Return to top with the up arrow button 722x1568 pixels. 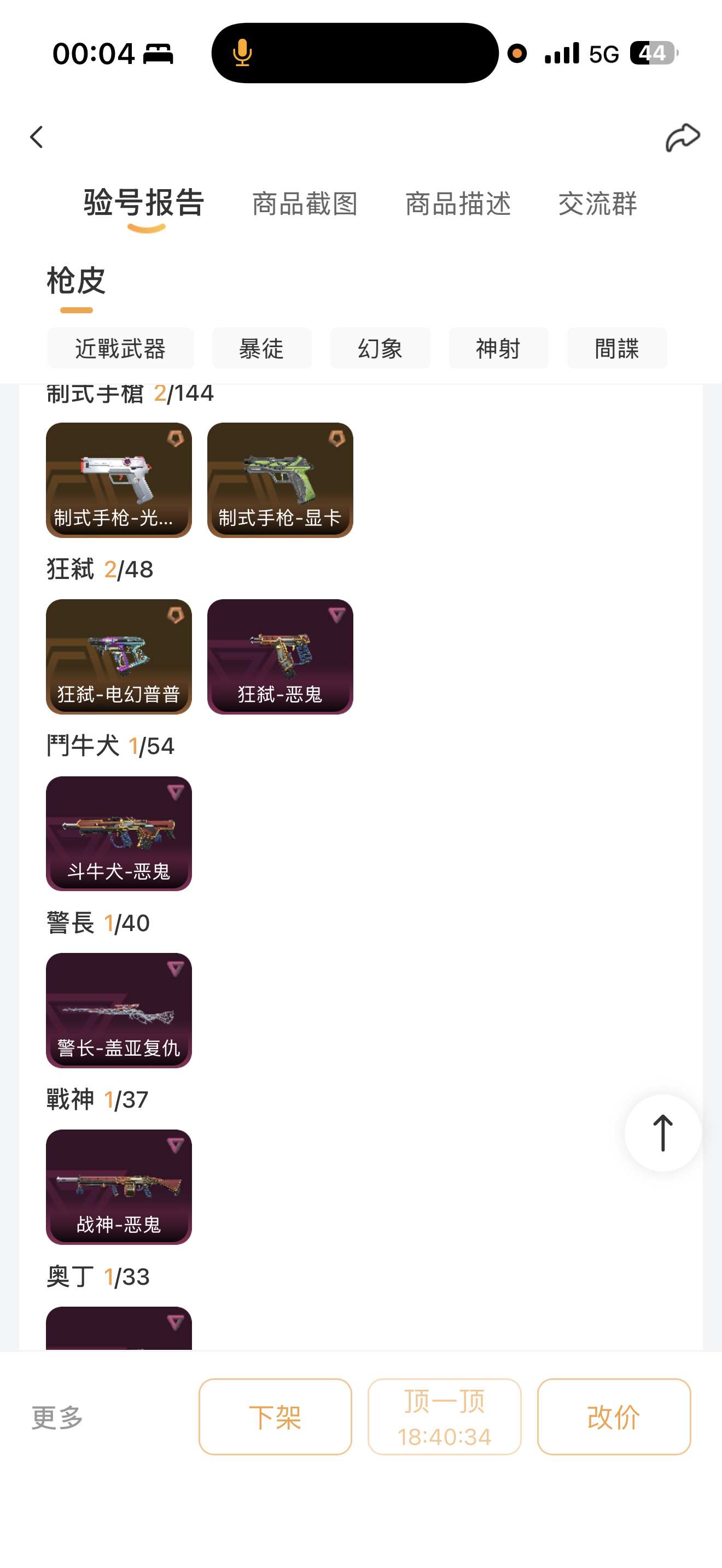(662, 1133)
